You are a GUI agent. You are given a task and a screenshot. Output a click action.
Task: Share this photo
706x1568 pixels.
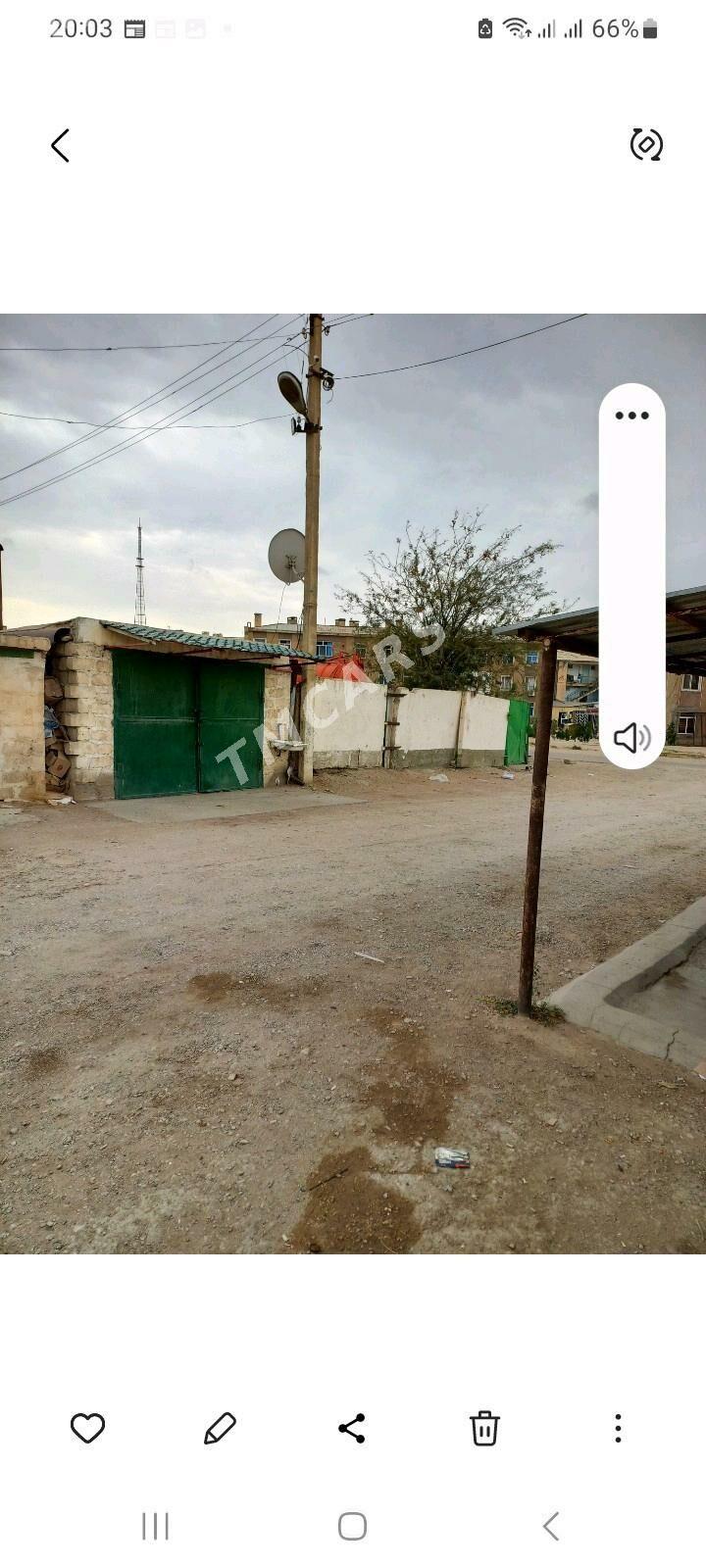click(x=352, y=1428)
